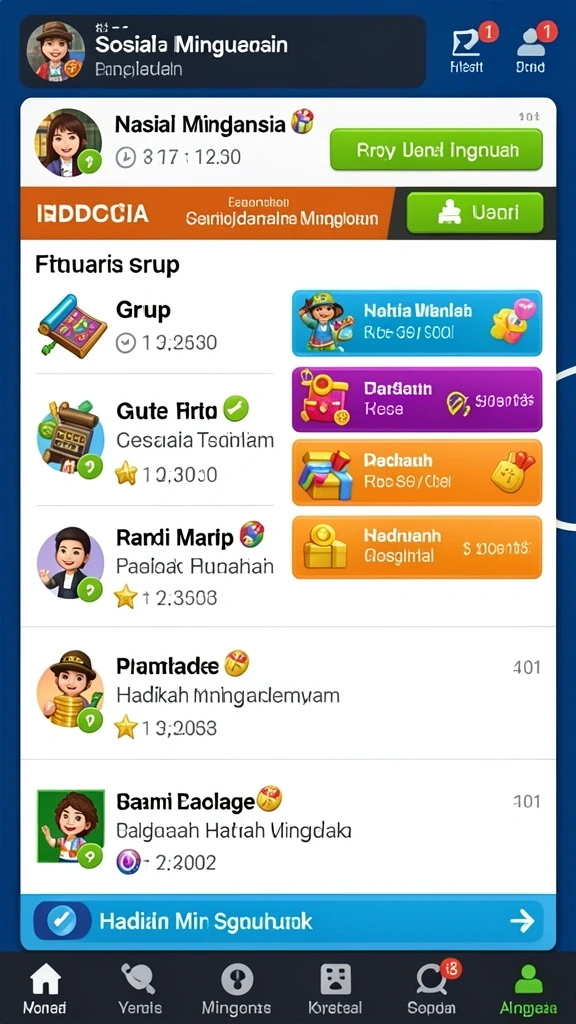Image resolution: width=576 pixels, height=1024 pixels.
Task: Open the purple Darsarin card
Action: [417, 399]
